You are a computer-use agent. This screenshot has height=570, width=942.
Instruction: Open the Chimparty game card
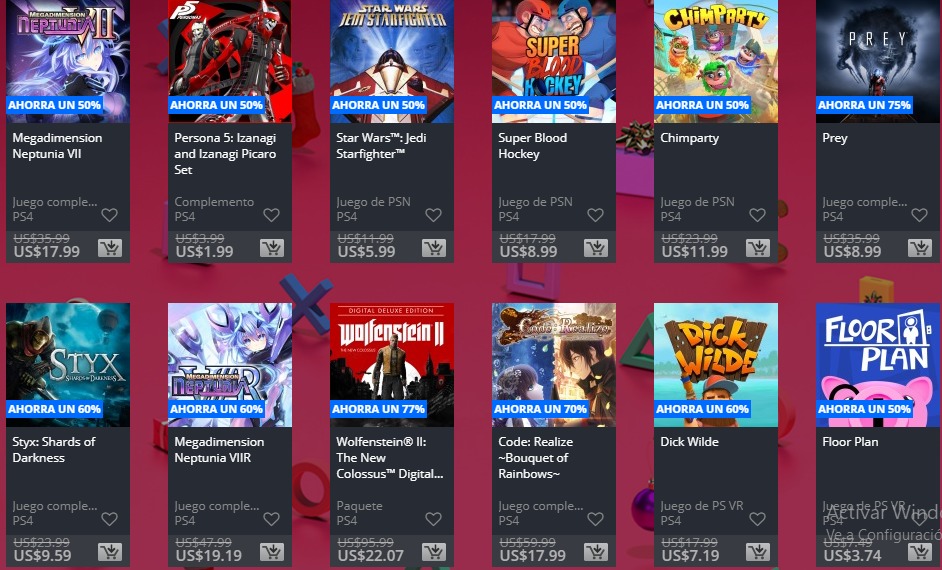tap(715, 61)
